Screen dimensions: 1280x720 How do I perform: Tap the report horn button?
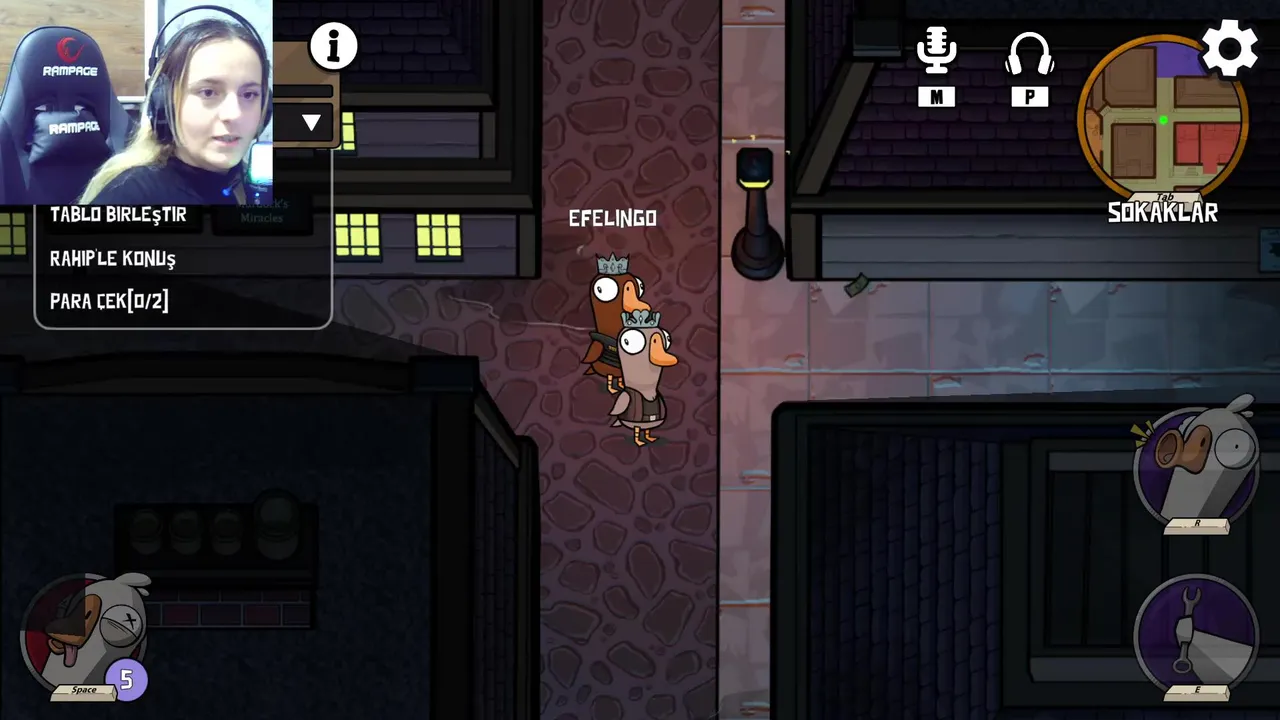coord(1196,463)
